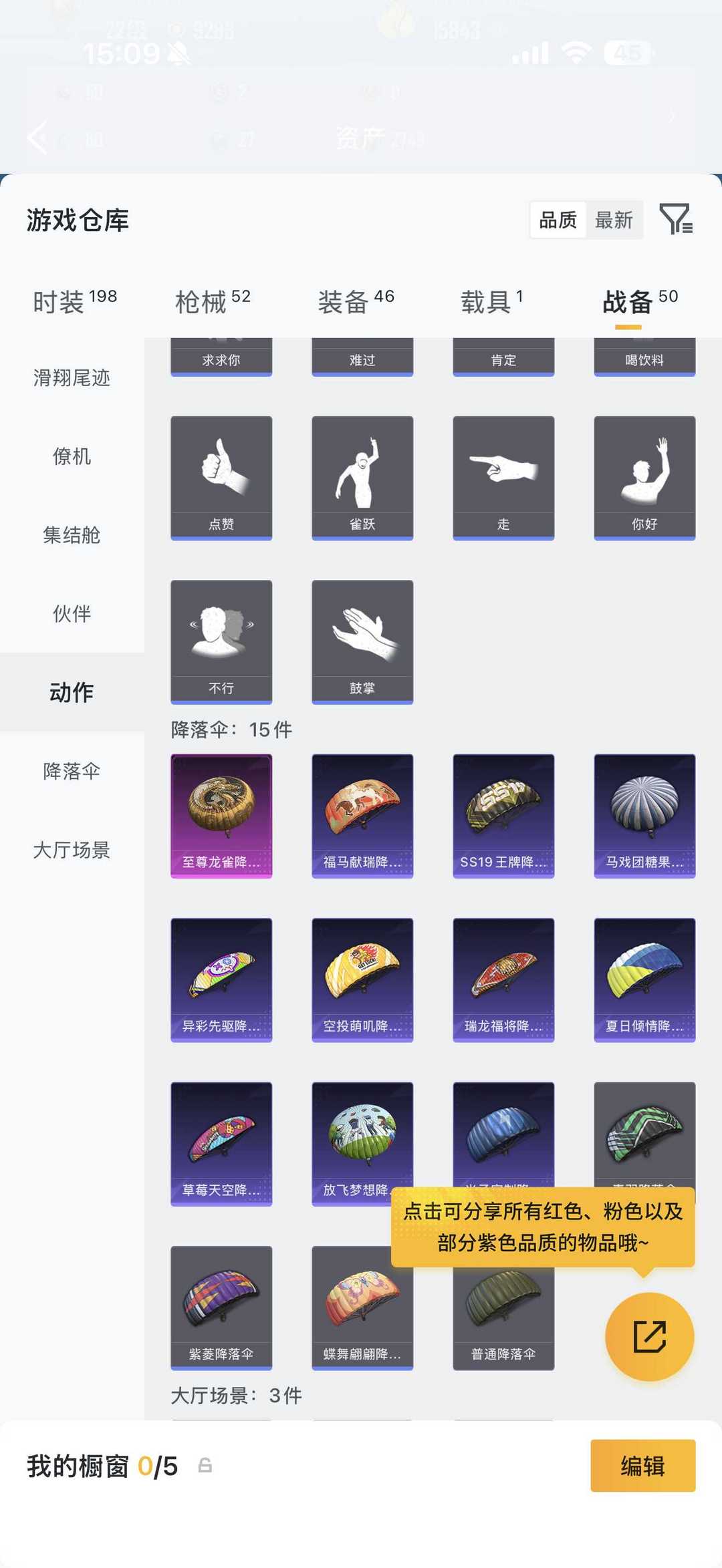
Task: Select the 走 pointing-hand emote
Action: 503,477
